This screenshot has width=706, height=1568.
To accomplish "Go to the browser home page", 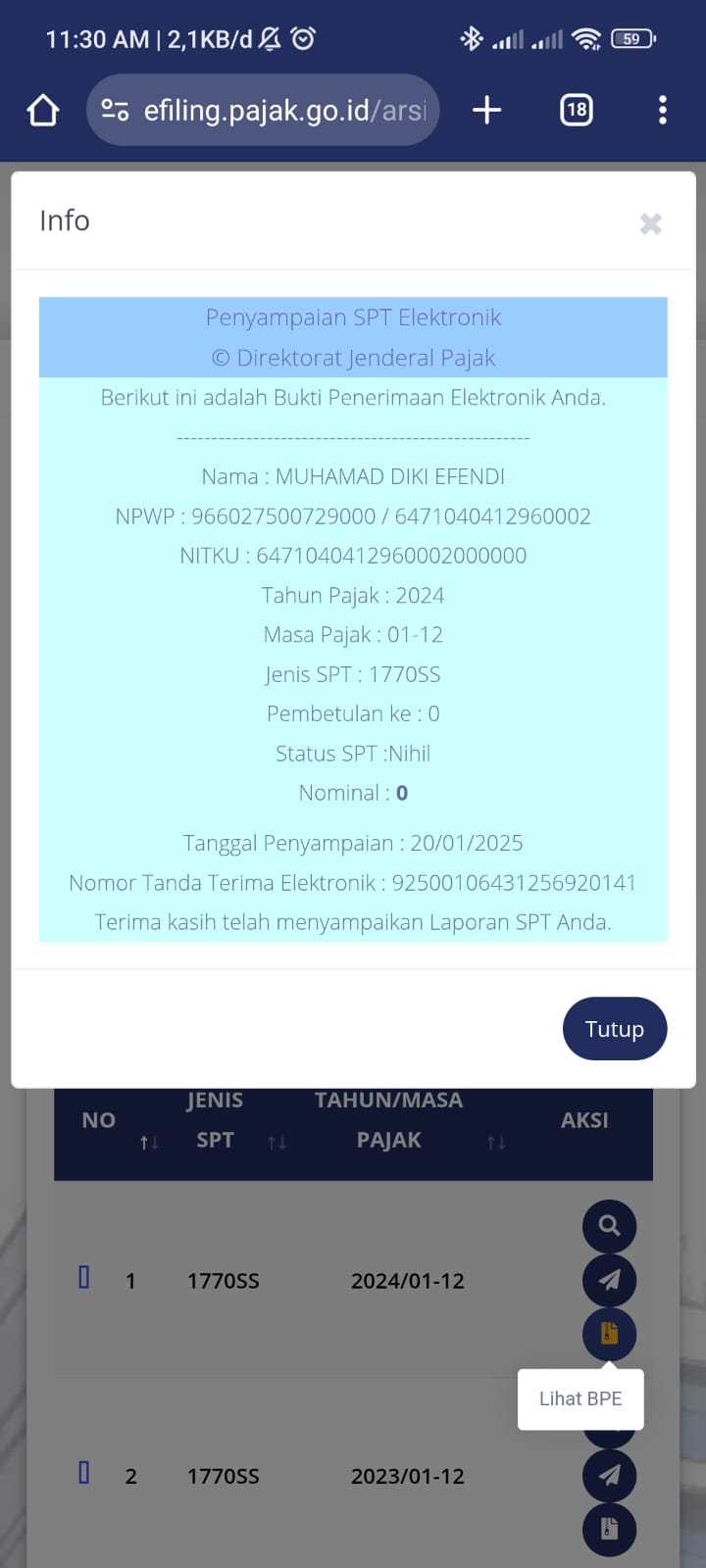I will 43,110.
